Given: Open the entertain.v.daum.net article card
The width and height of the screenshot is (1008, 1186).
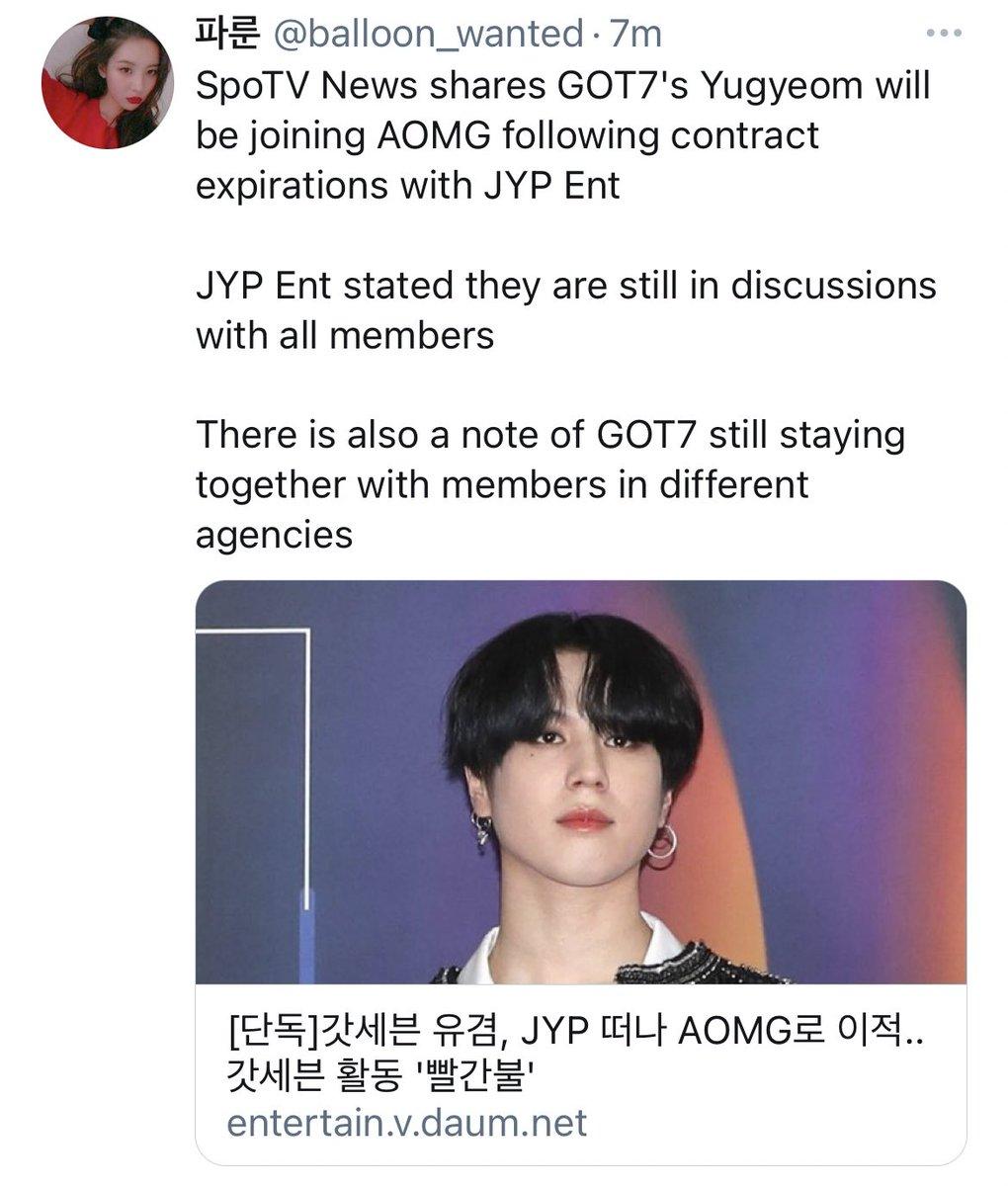Looking at the screenshot, I should tap(580, 870).
